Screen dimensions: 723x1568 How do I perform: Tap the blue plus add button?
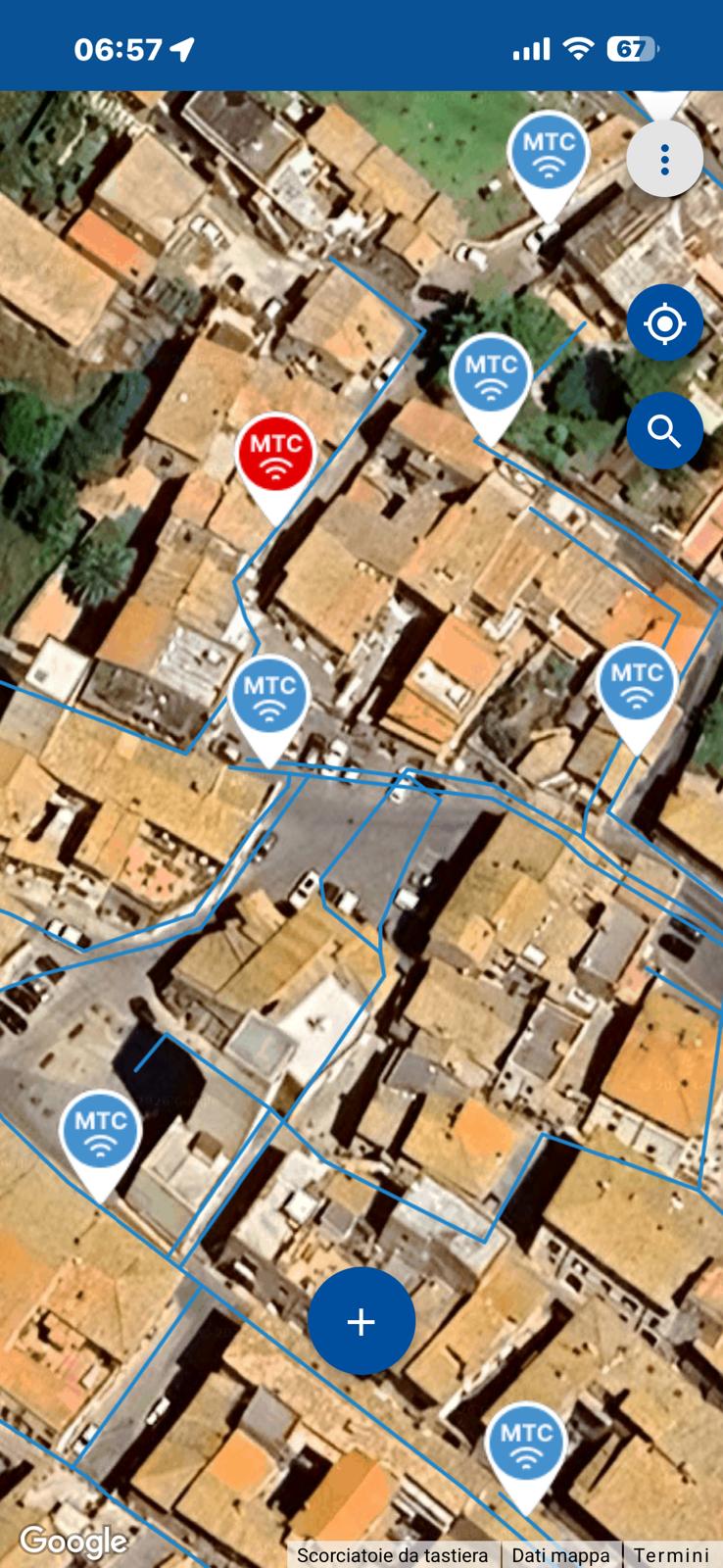(361, 1321)
